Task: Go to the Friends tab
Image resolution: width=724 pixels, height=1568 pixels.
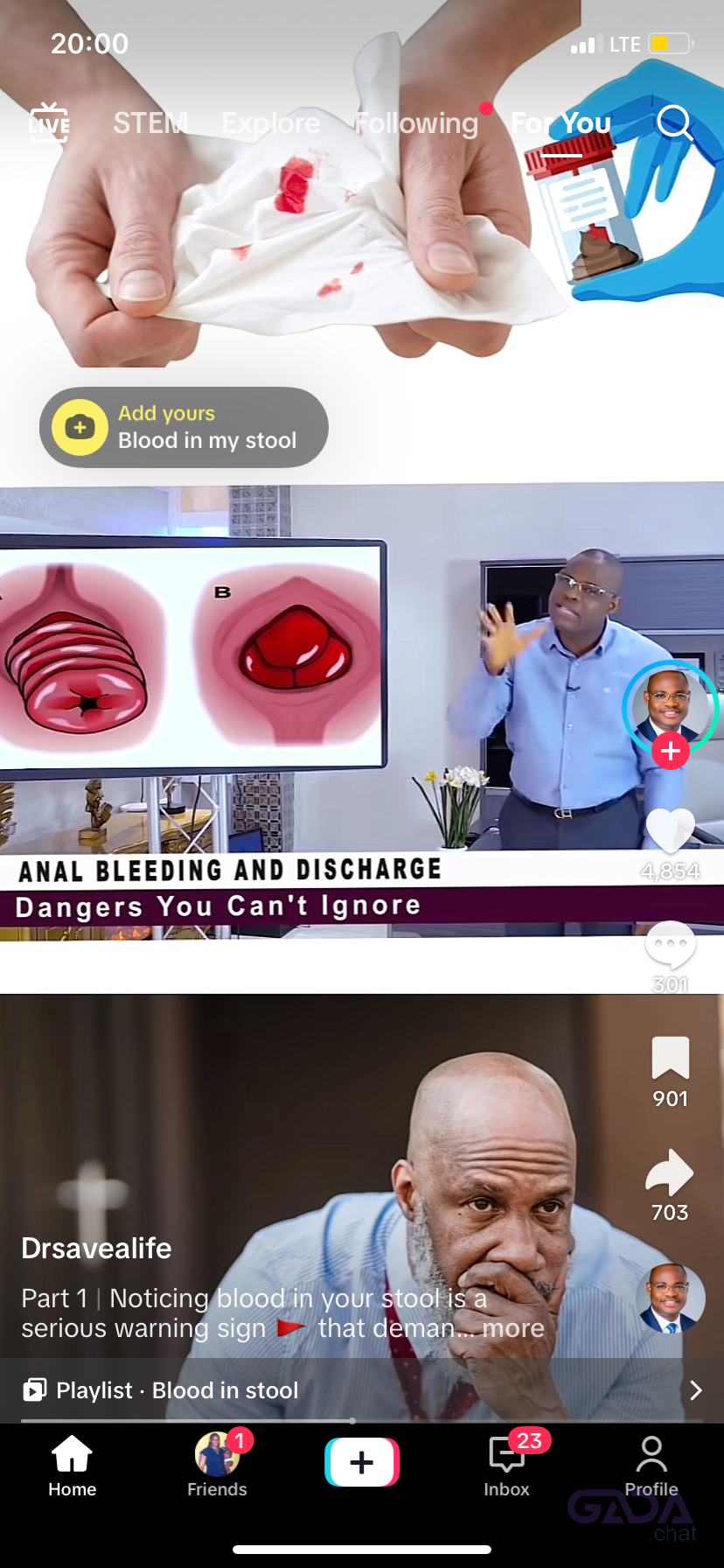Action: point(217,1464)
